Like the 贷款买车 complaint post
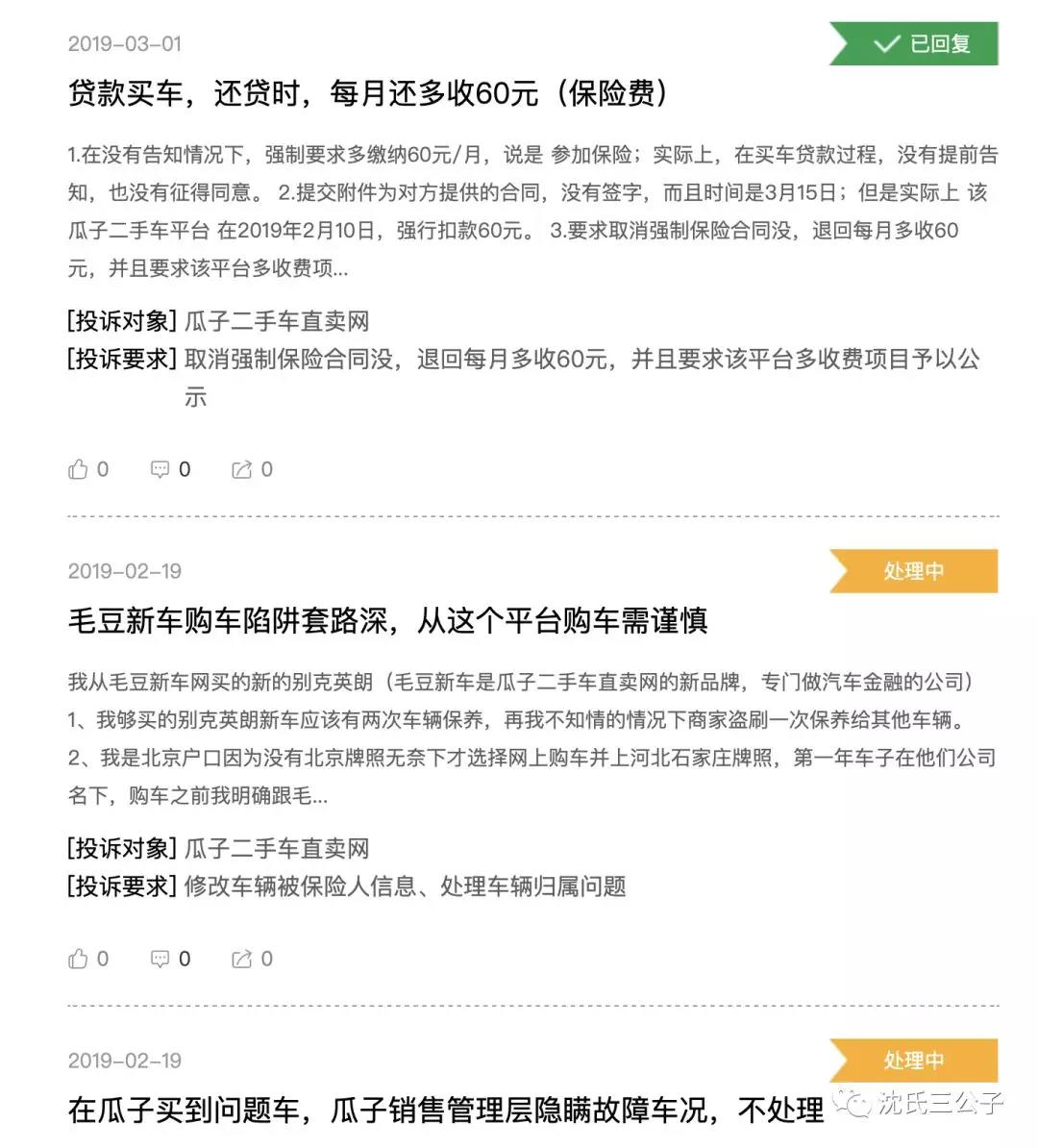This screenshot has height=1148, width=1038. (79, 469)
